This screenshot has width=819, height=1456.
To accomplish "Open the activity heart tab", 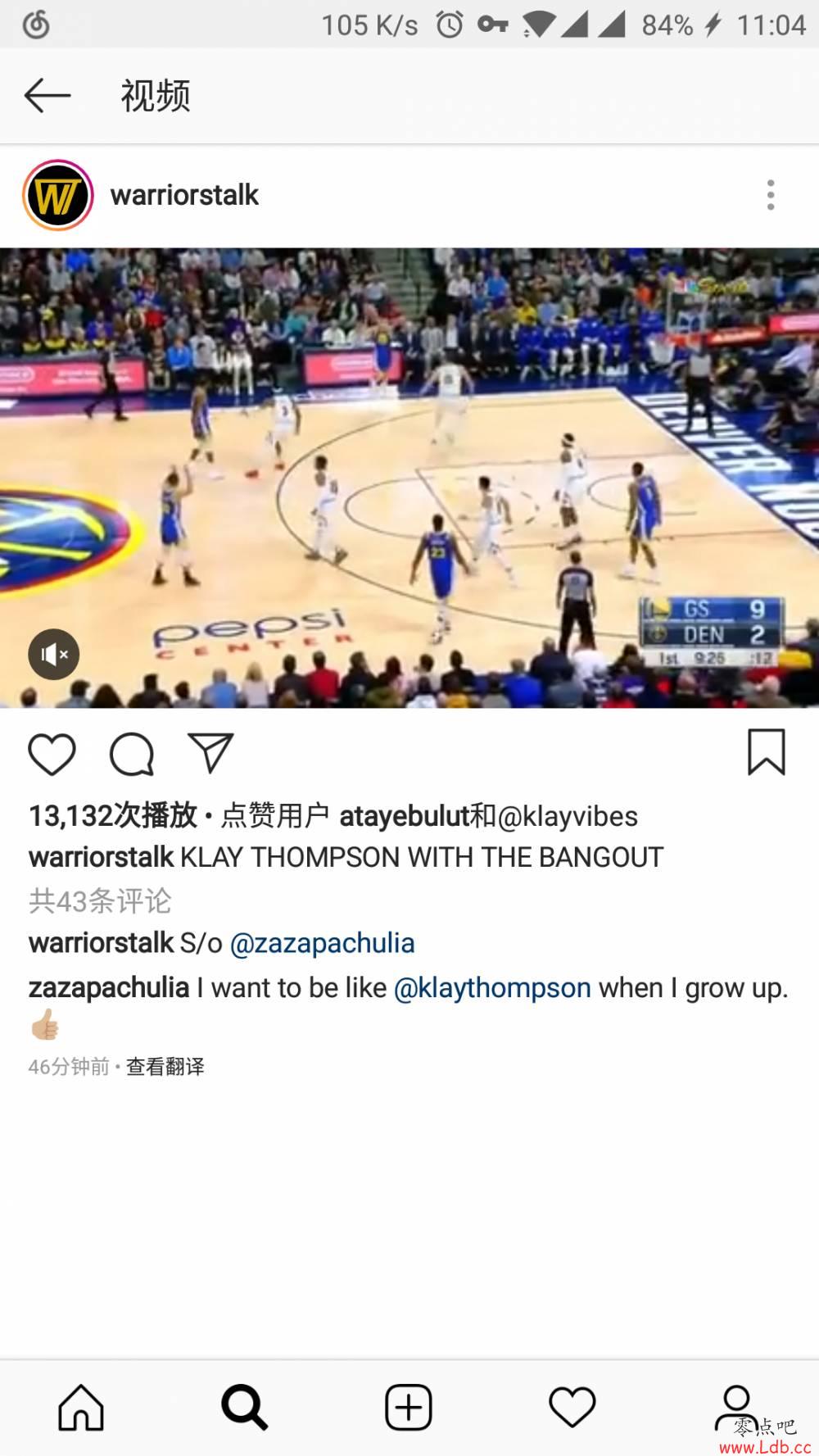I will click(x=572, y=1408).
